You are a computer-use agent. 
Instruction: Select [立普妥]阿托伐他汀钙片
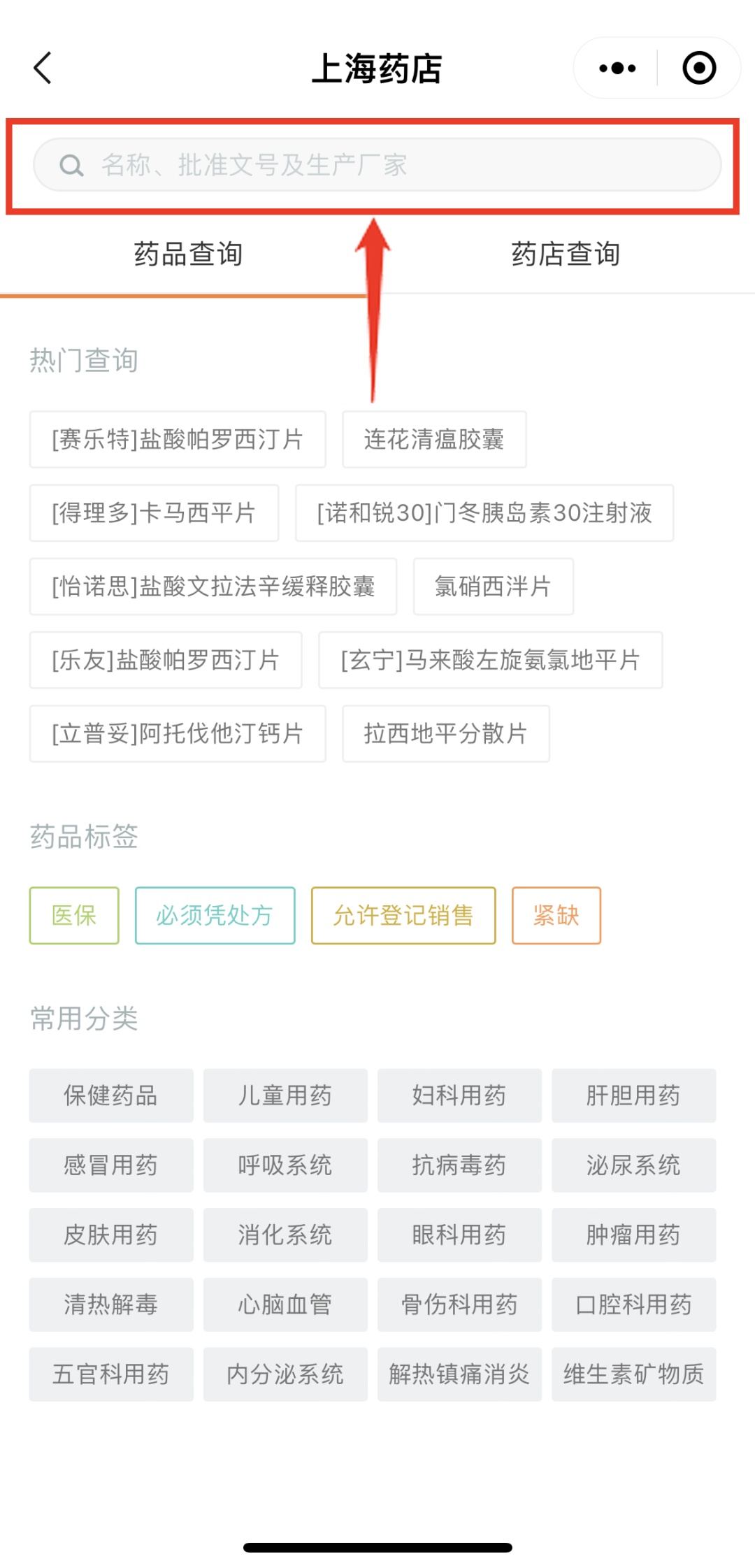pyautogui.click(x=178, y=734)
